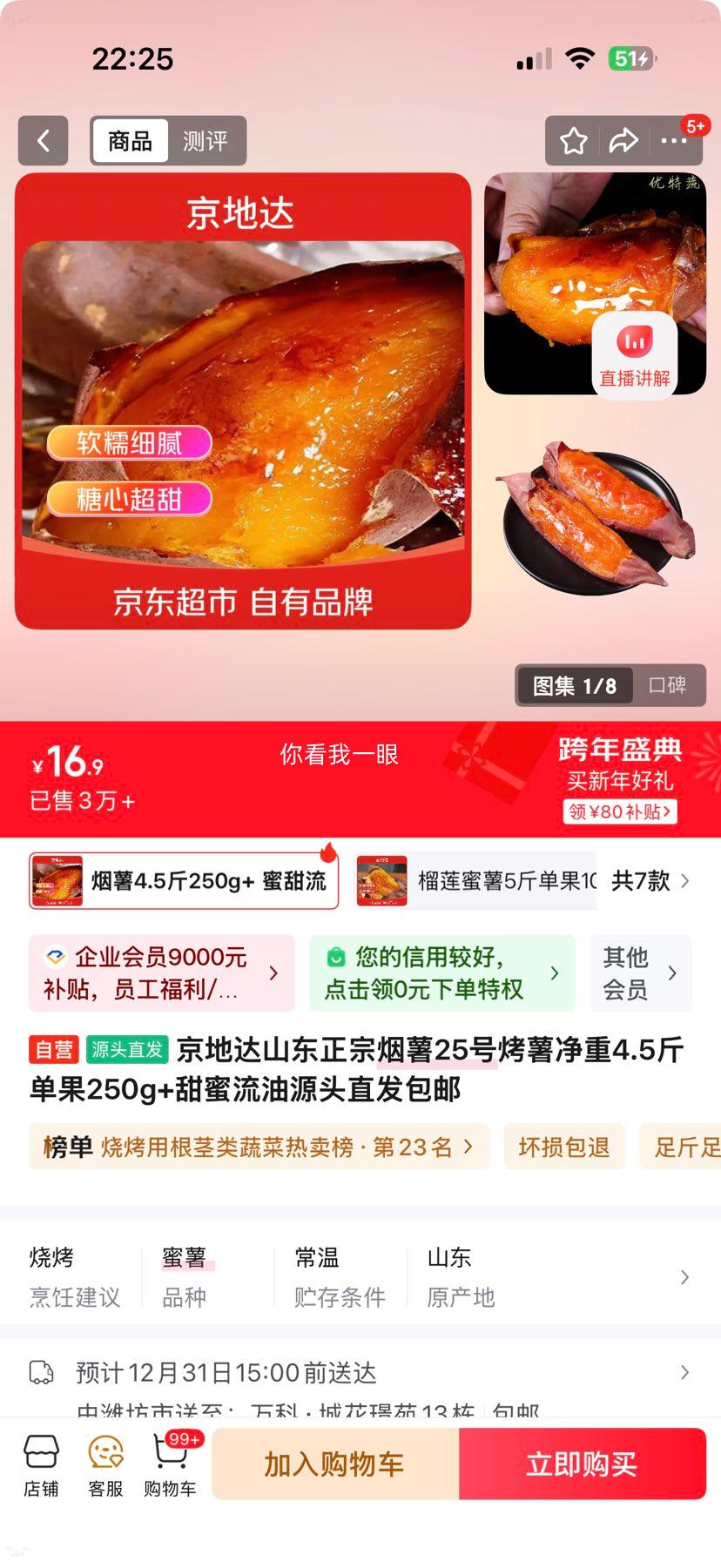The height and width of the screenshot is (1568, 721).
Task: Expand the 其他会员 membership options
Action: 640,973
